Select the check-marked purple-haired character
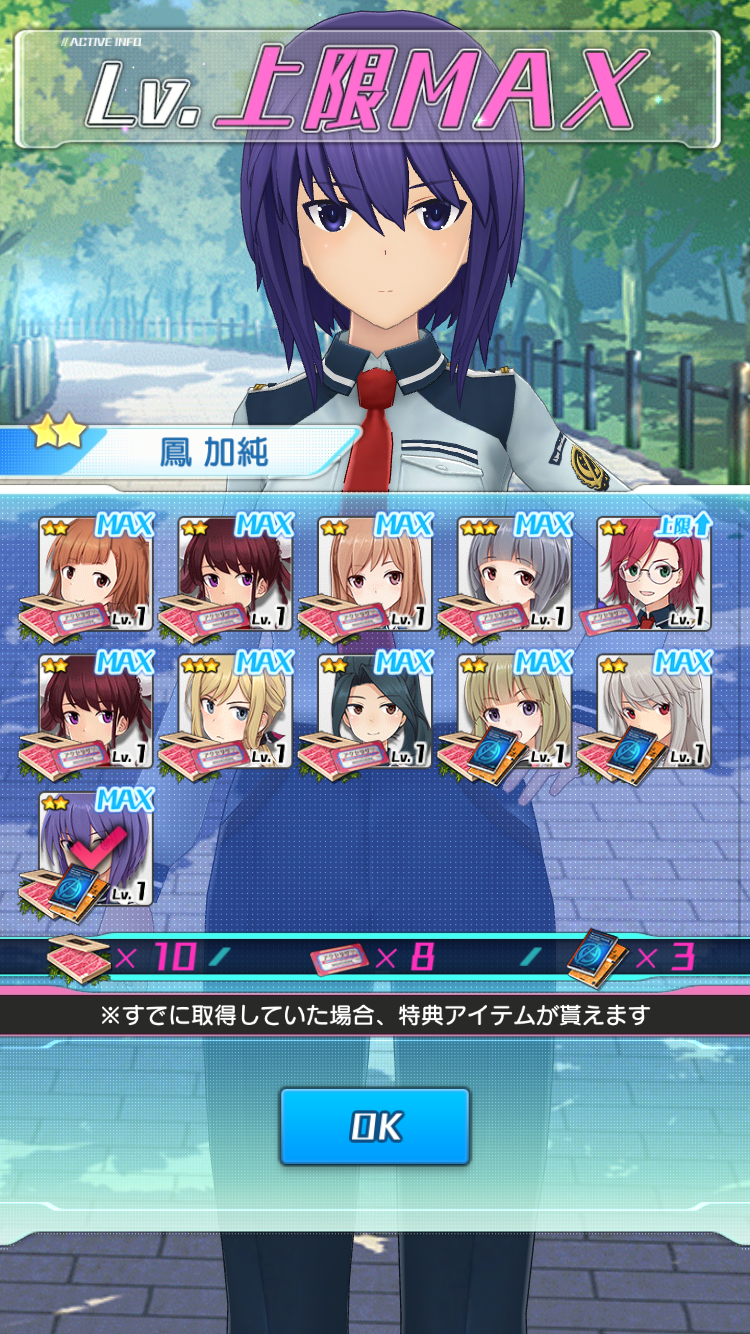750x1334 pixels. click(x=96, y=850)
